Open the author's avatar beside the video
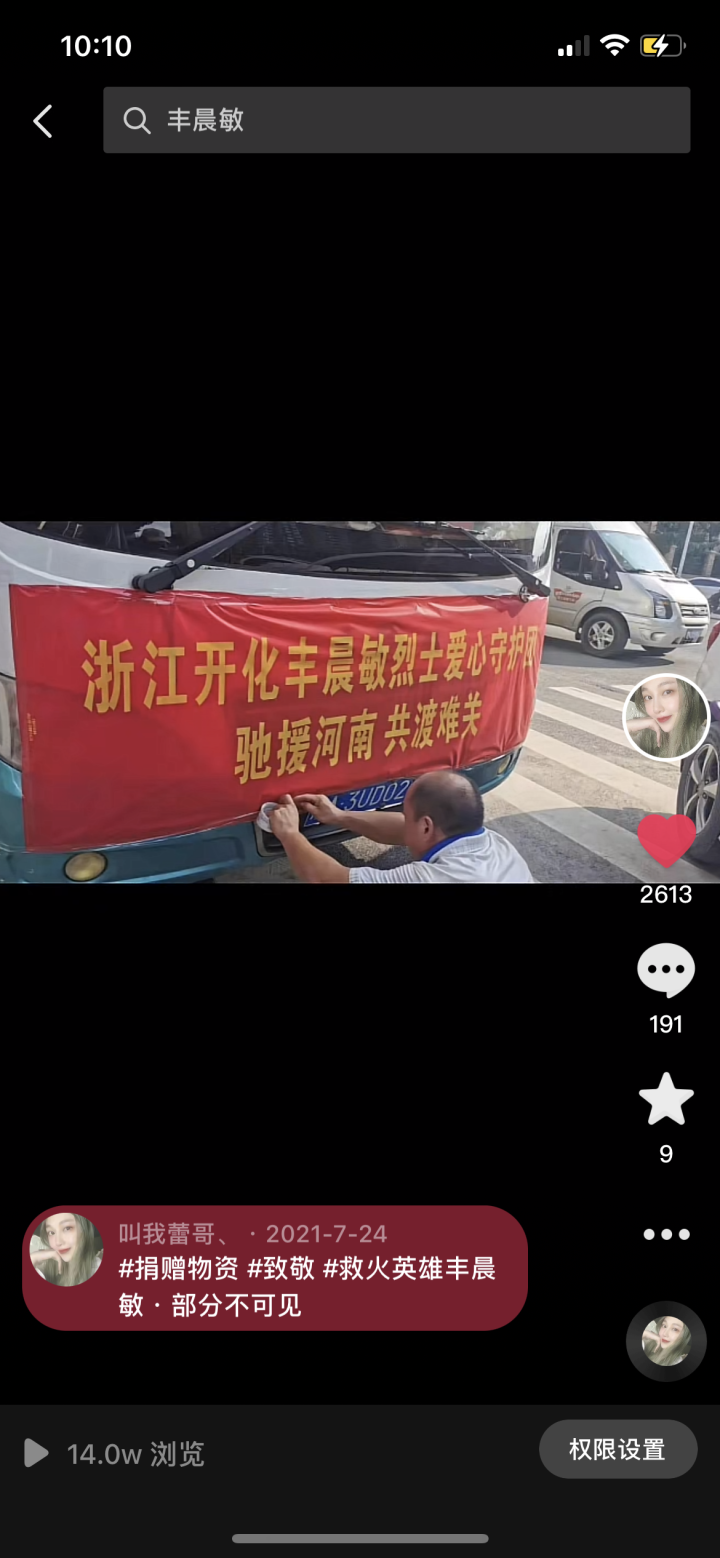The width and height of the screenshot is (720, 1558). click(666, 717)
